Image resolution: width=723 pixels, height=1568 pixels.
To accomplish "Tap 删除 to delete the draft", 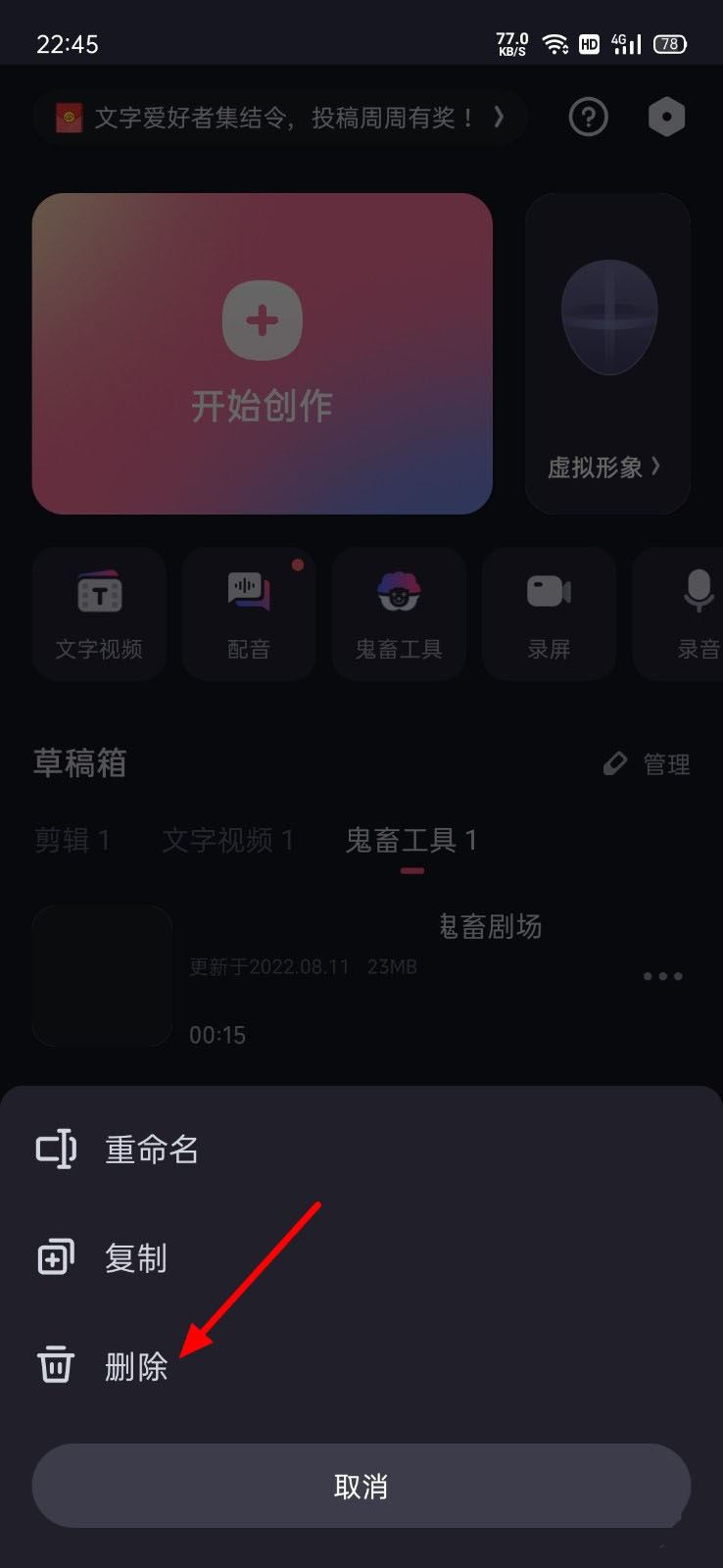I will click(x=135, y=1366).
